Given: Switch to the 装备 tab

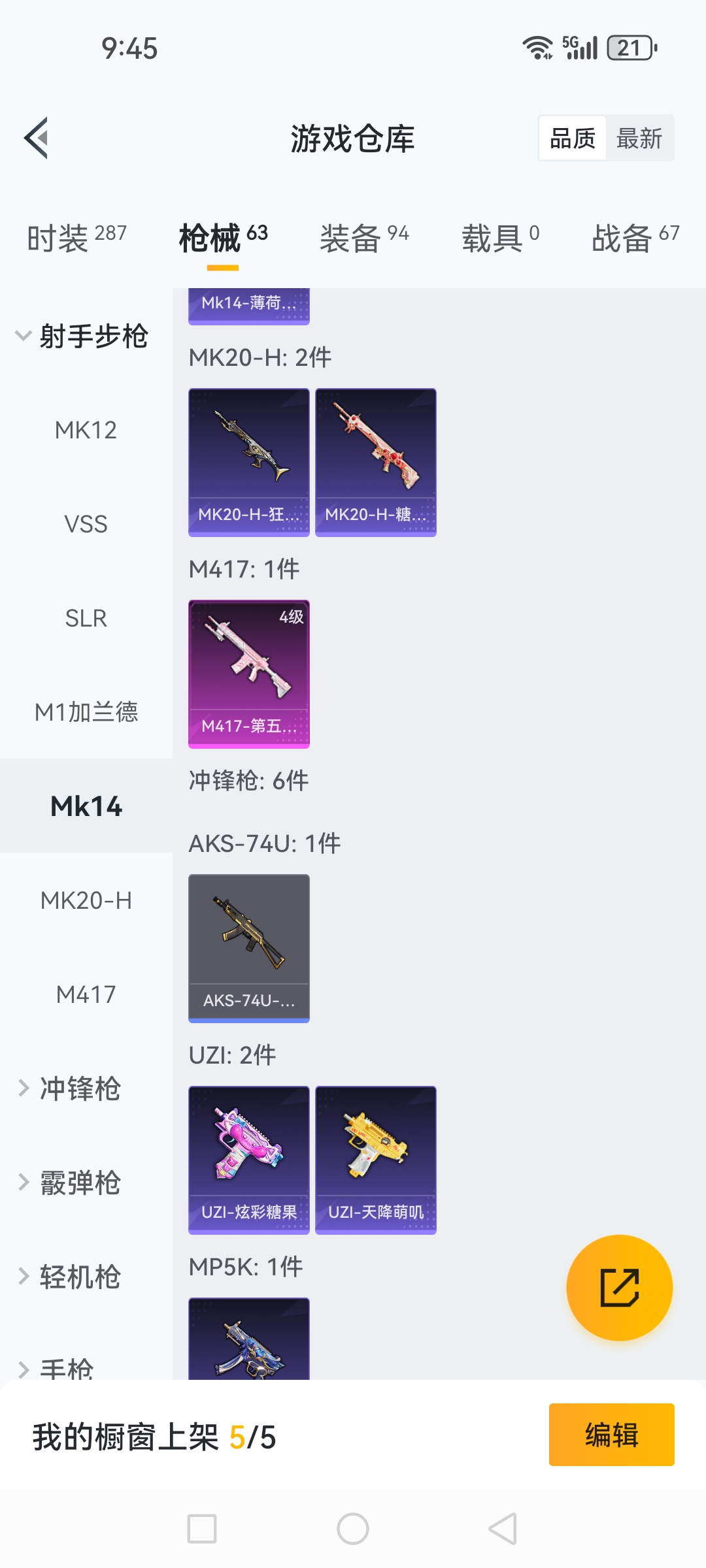Looking at the screenshot, I should [364, 237].
